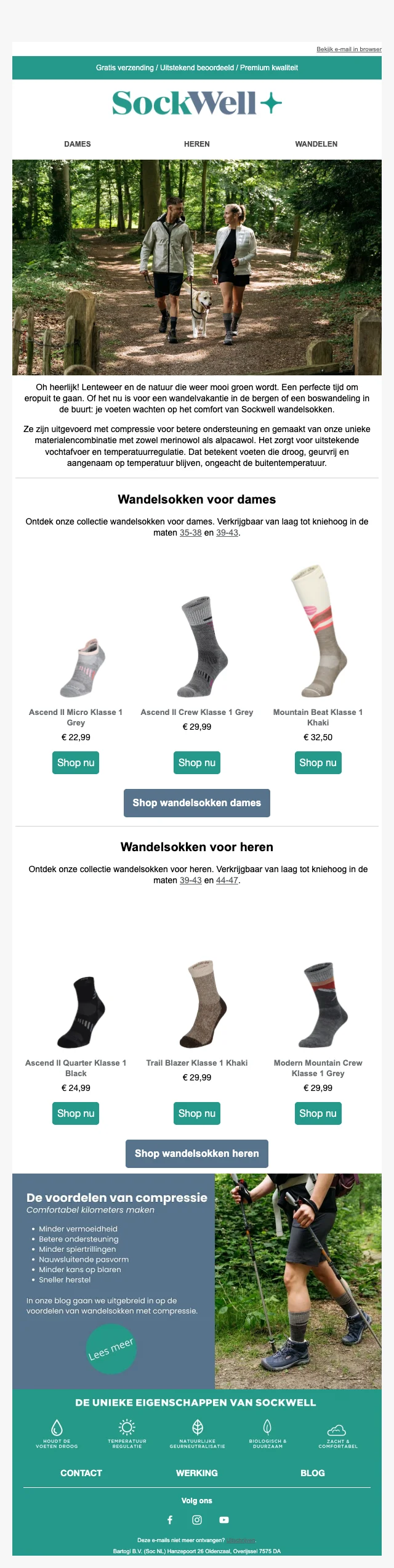394x1568 pixels.
Task: Tap the round 'Lees meer' button
Action: (110, 1349)
